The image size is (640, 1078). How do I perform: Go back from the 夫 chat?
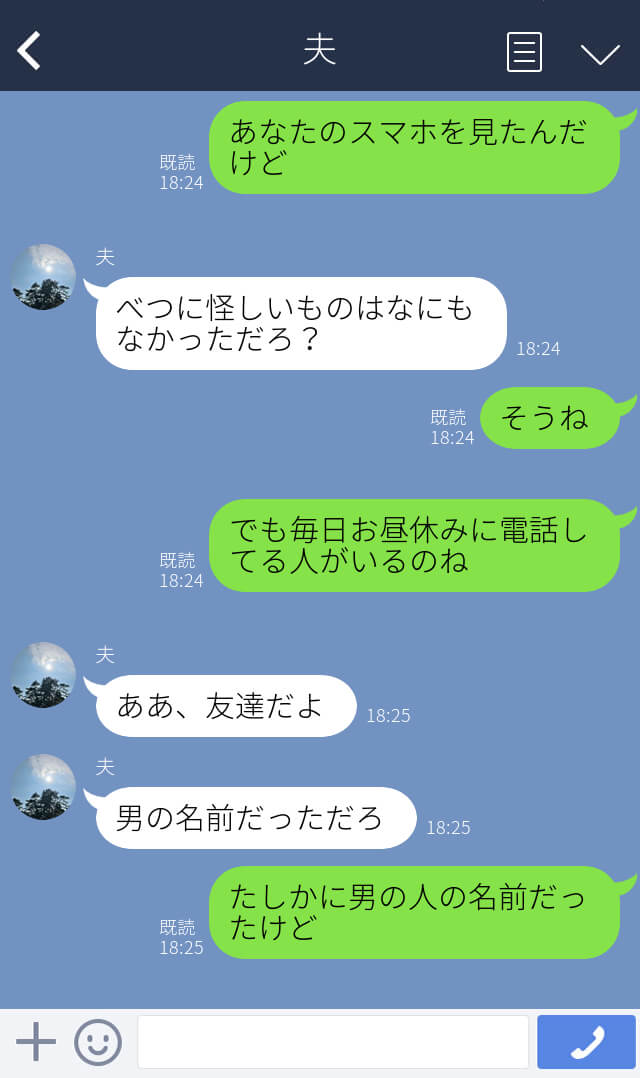pos(29,51)
